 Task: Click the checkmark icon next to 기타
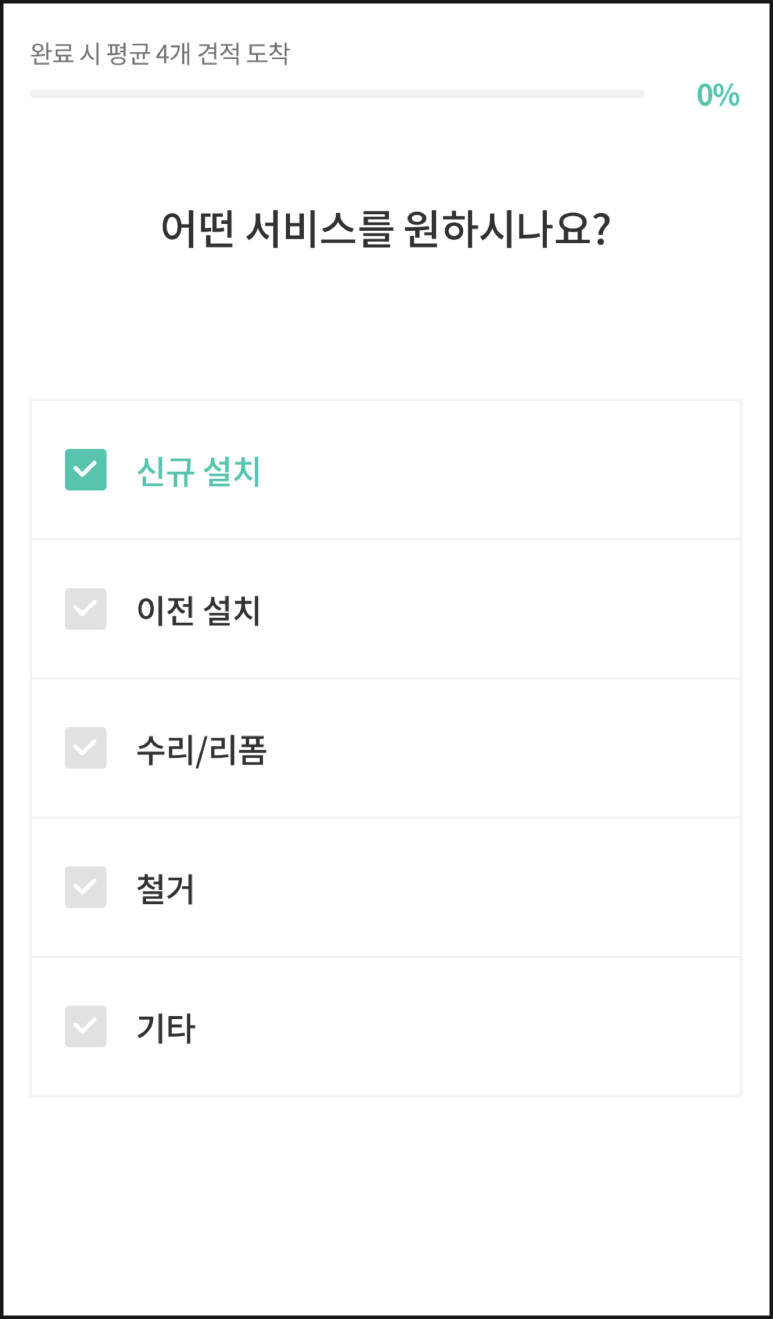(85, 1026)
